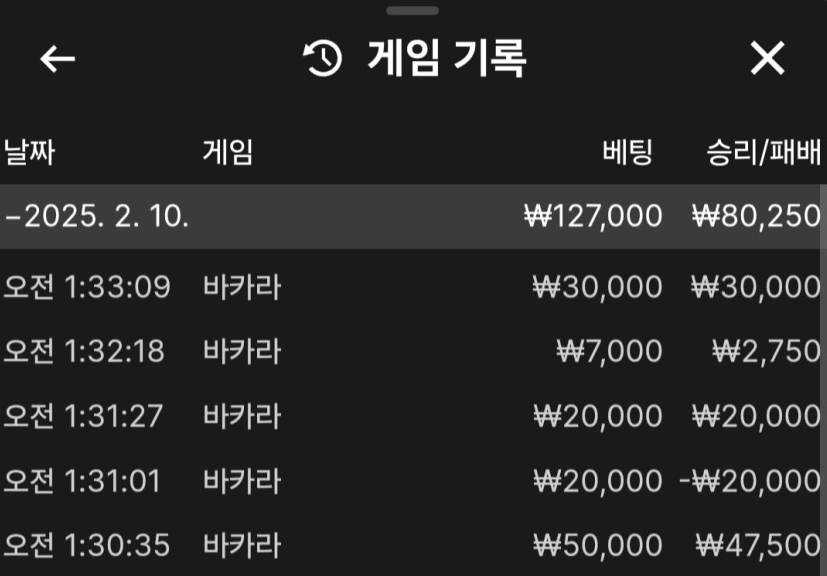
Task: Close the game history panel
Action: (x=767, y=60)
